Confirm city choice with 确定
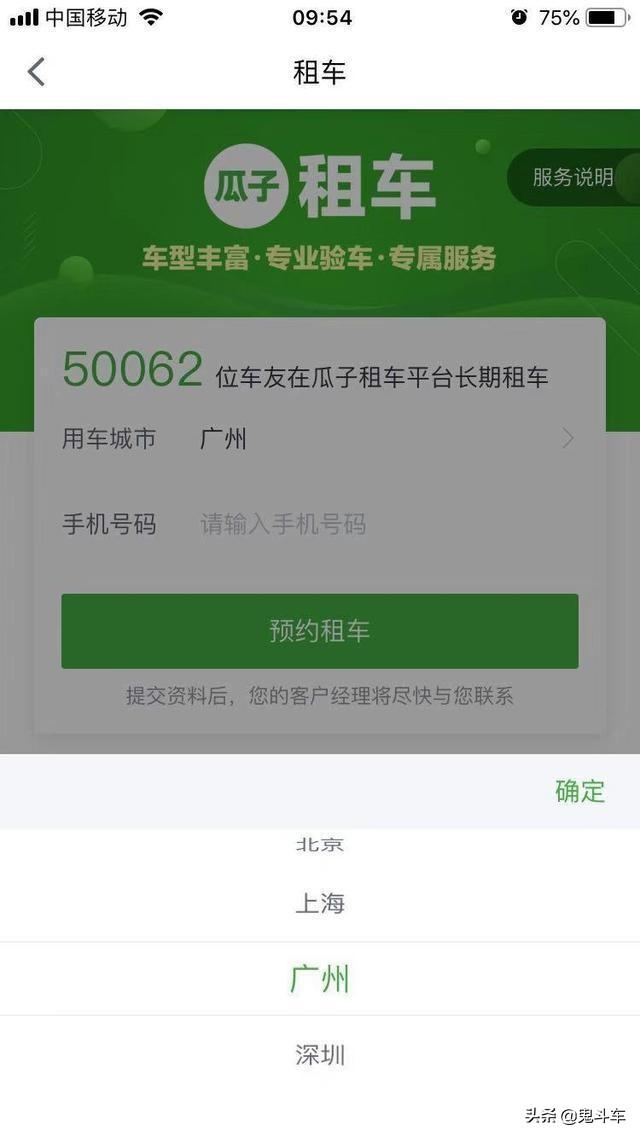The image size is (640, 1138). pos(580,791)
